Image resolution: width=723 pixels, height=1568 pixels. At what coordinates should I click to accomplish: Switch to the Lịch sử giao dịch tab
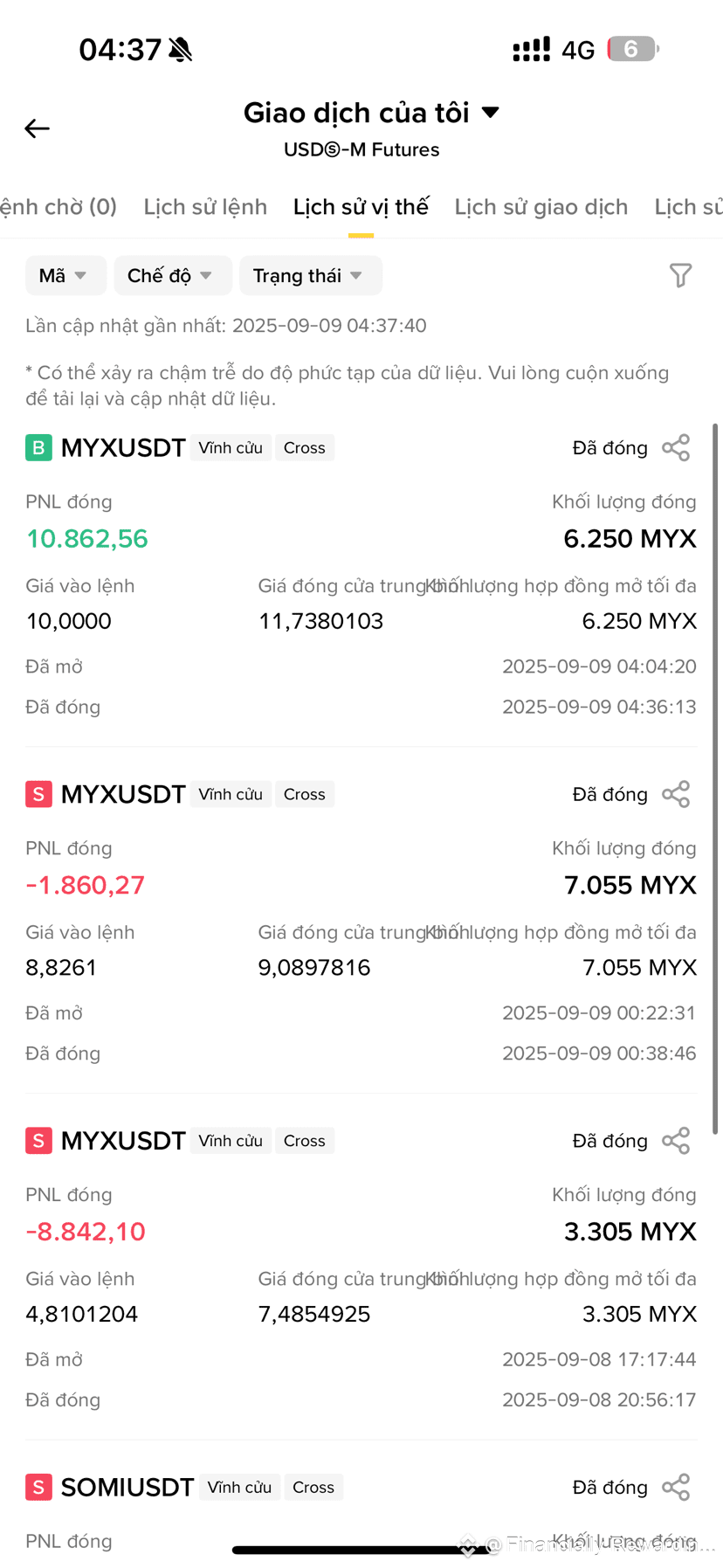click(x=541, y=207)
